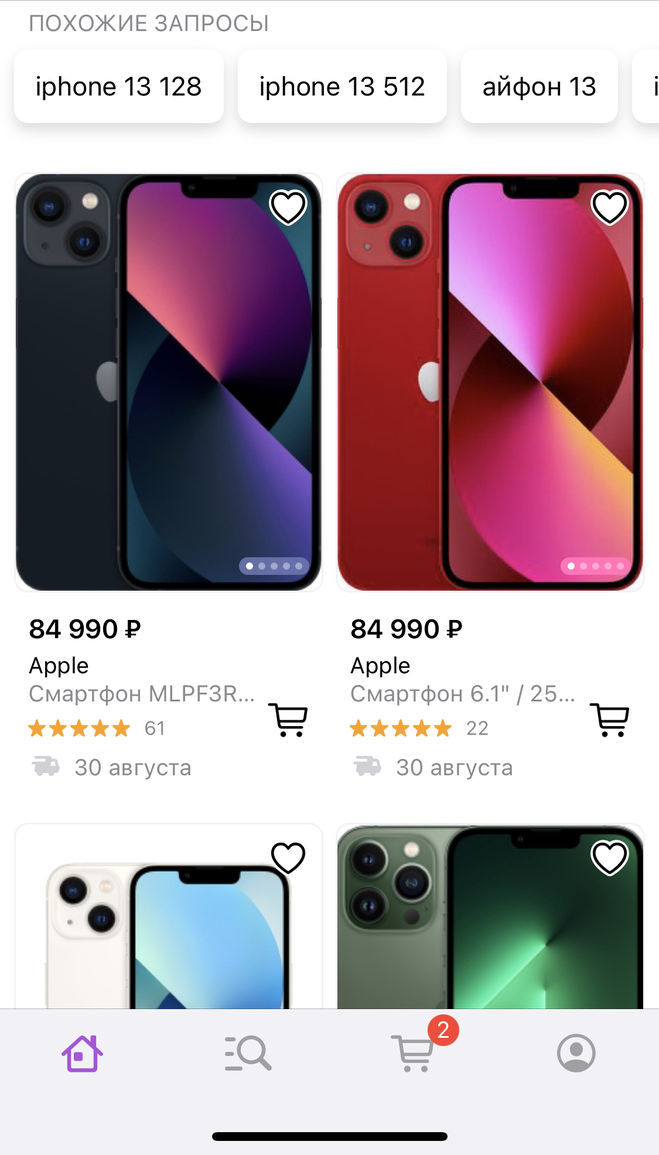
Task: Favorite the white iPhone with the heart
Action: (x=288, y=857)
